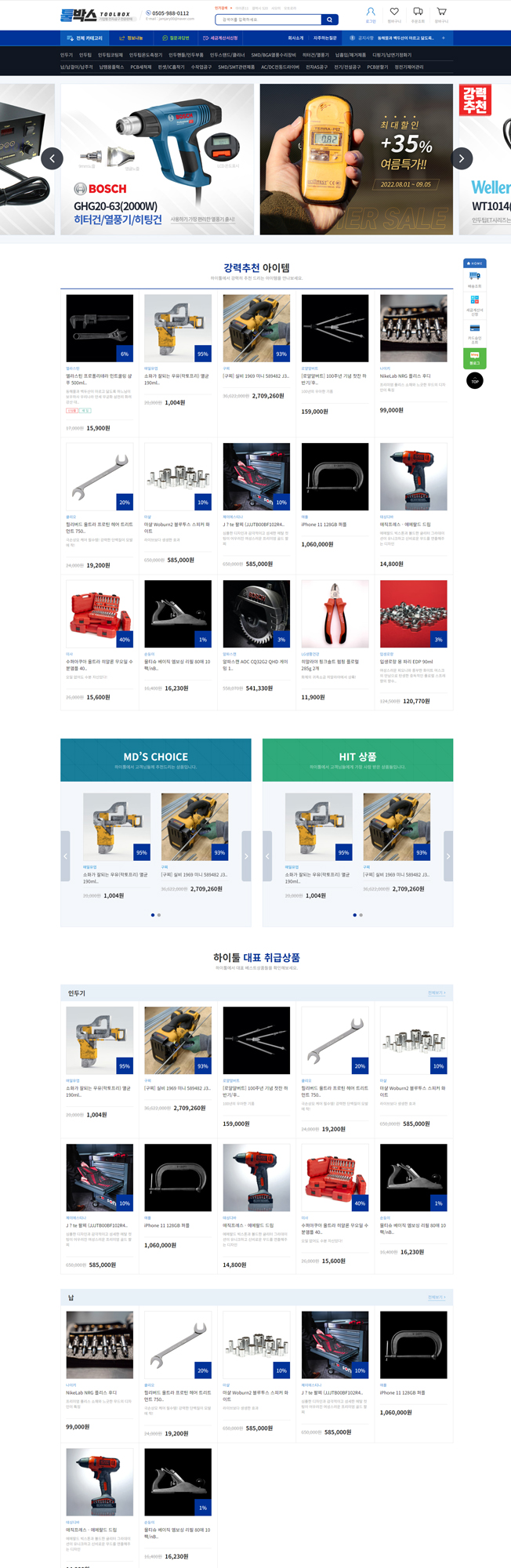This screenshot has width=511, height=1568.
Task: Open the 회사소개 page link
Action: click(295, 38)
